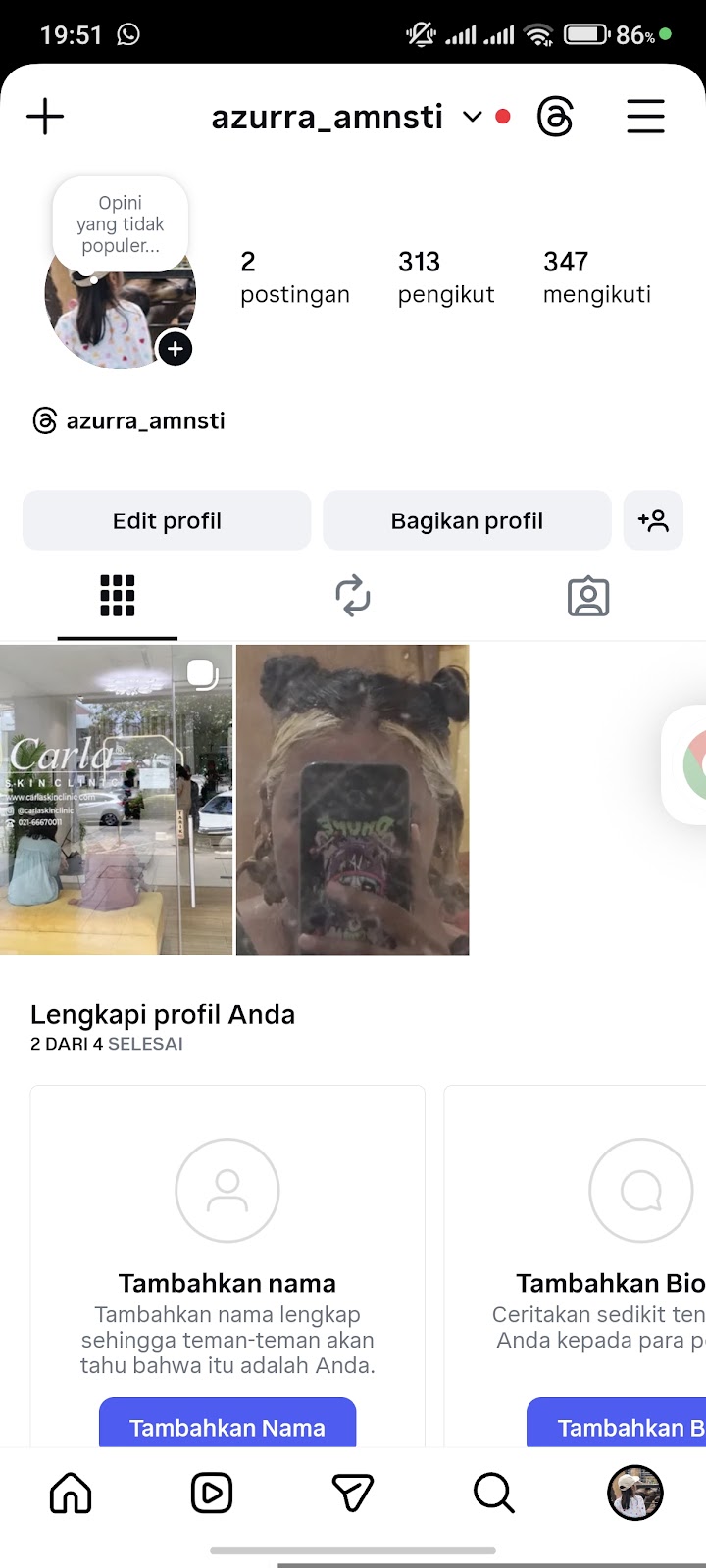Switch to the reposts tab
This screenshot has width=706, height=1568.
353,596
